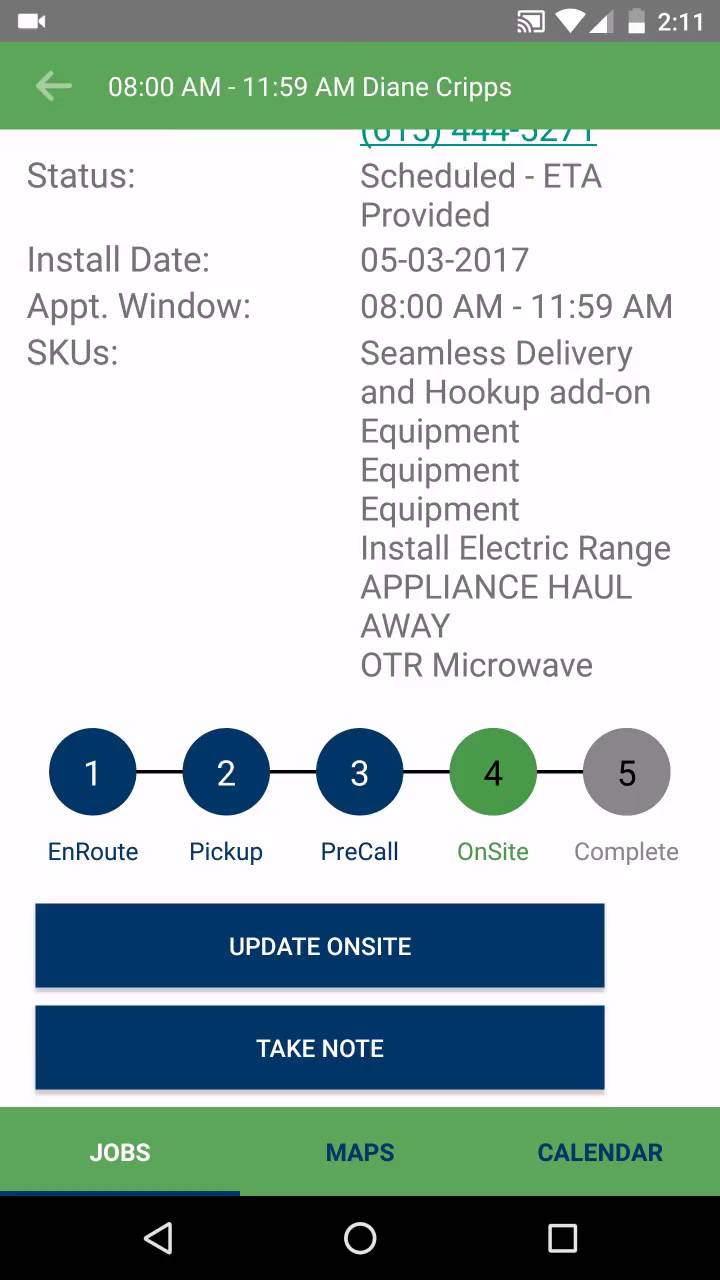
Task: Open recent apps overview
Action: coord(562,1238)
